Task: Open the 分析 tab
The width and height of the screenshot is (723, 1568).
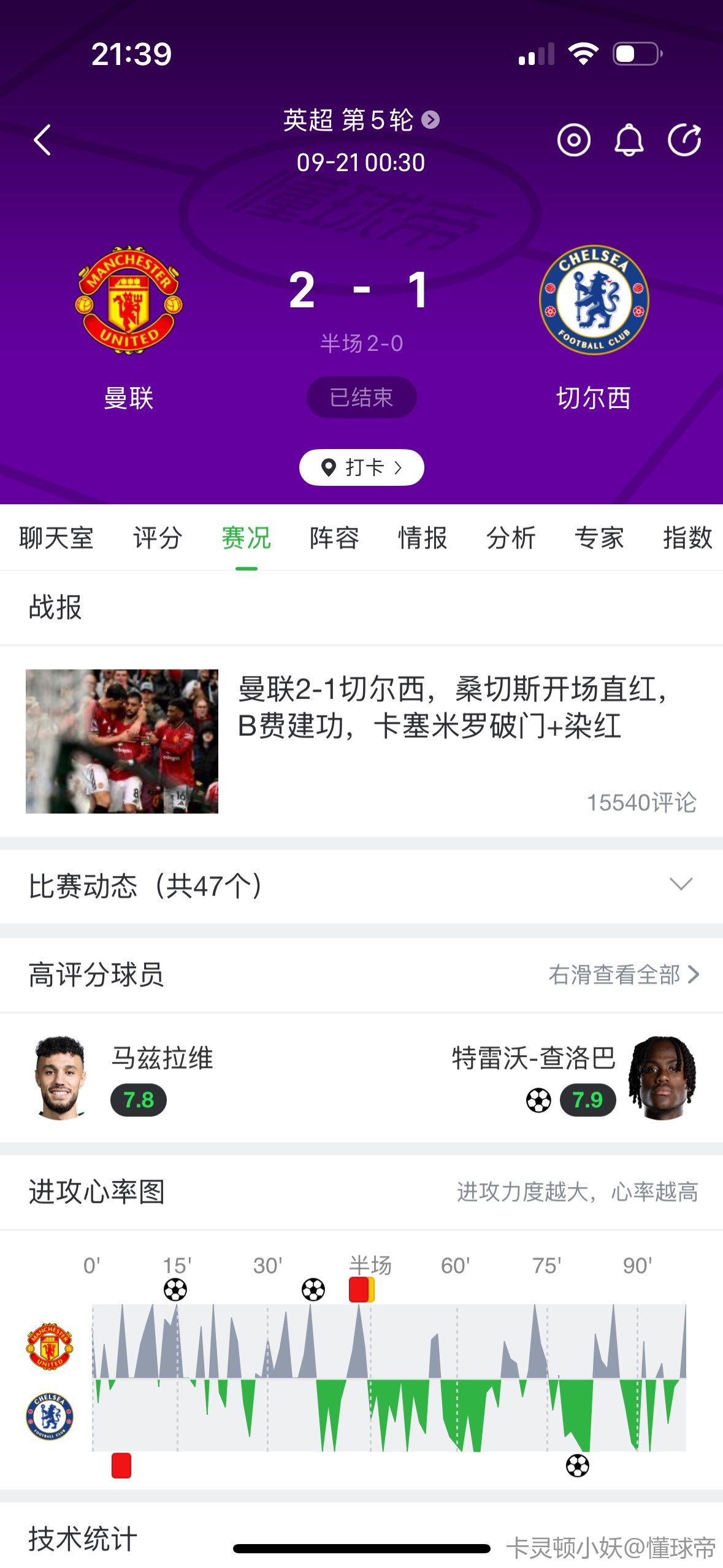Action: [511, 538]
